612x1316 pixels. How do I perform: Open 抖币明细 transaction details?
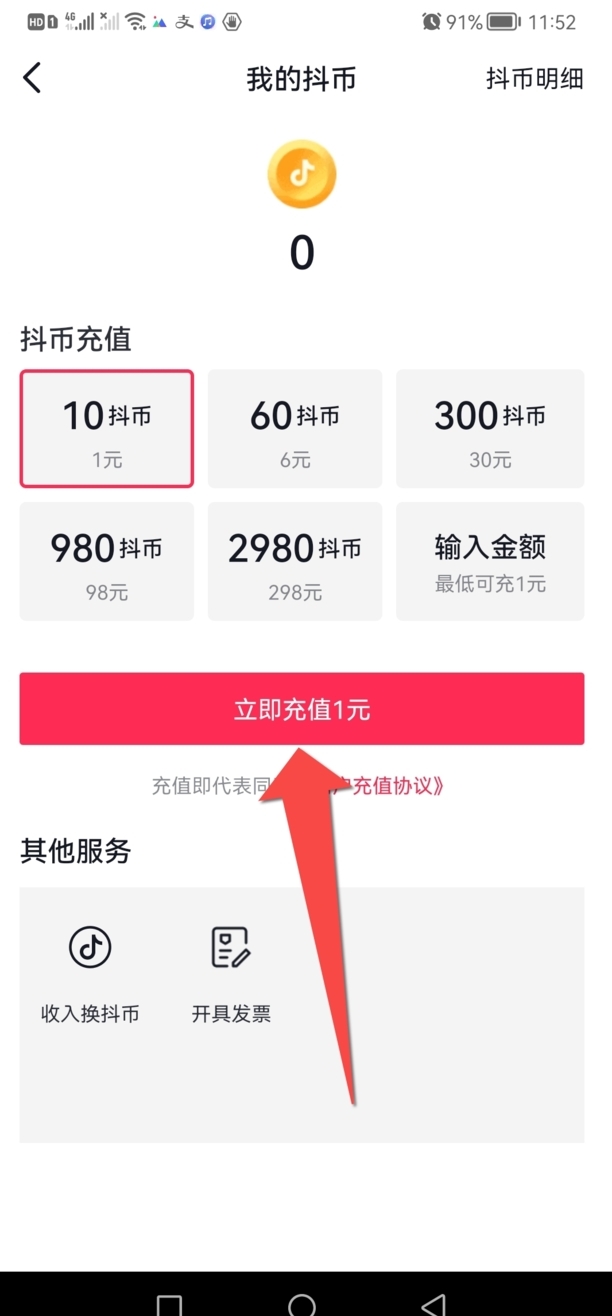point(534,79)
